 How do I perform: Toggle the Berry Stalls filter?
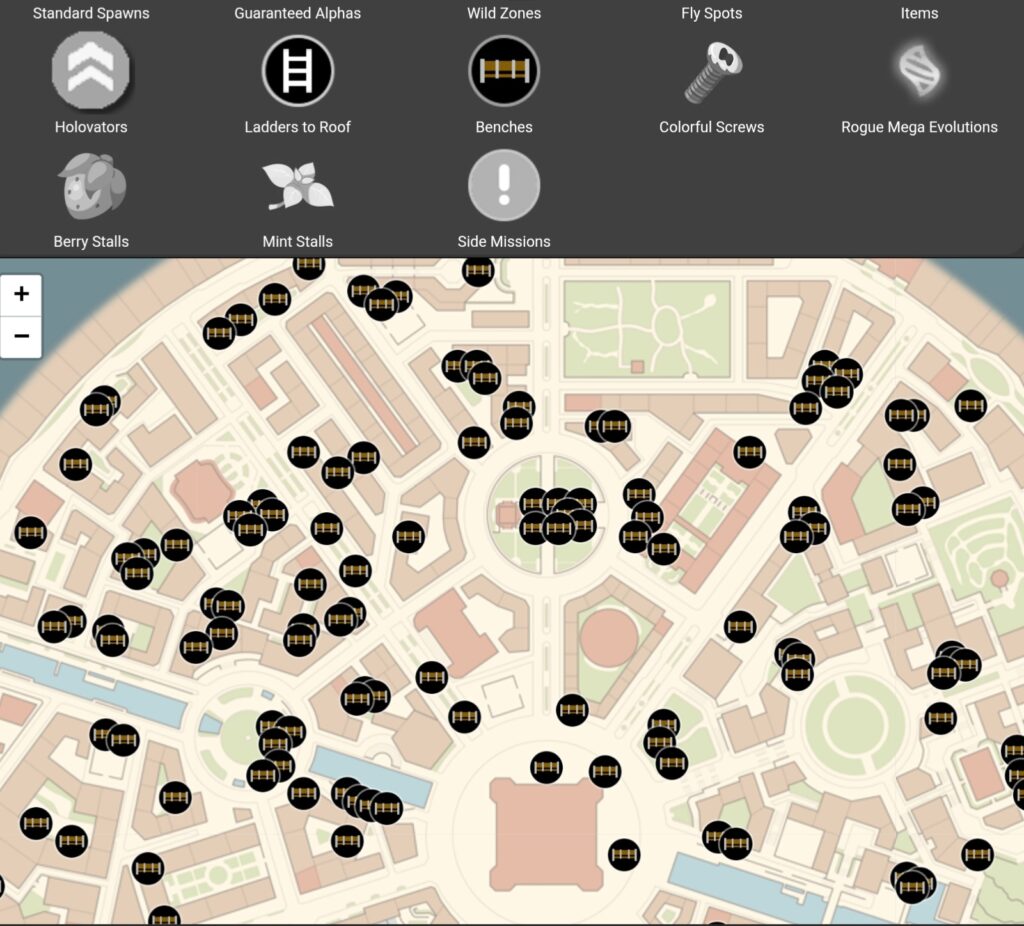[x=91, y=186]
